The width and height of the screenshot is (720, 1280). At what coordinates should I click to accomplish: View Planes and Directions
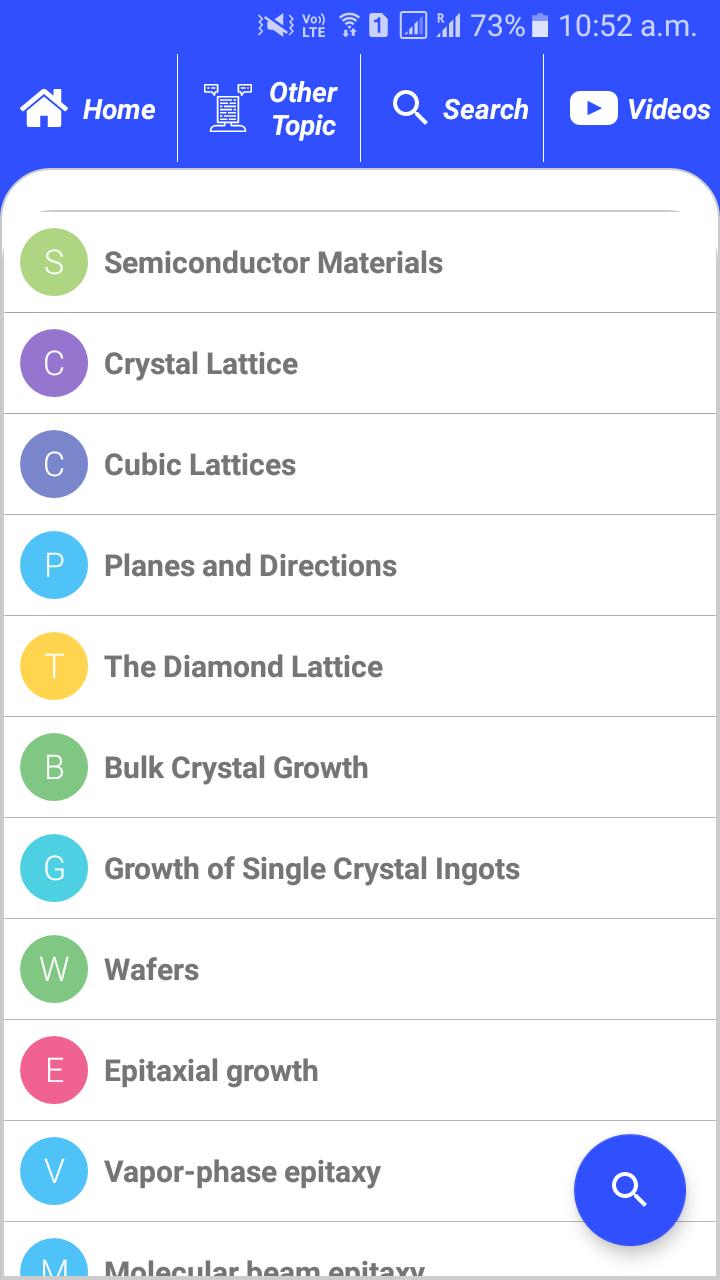coord(250,566)
